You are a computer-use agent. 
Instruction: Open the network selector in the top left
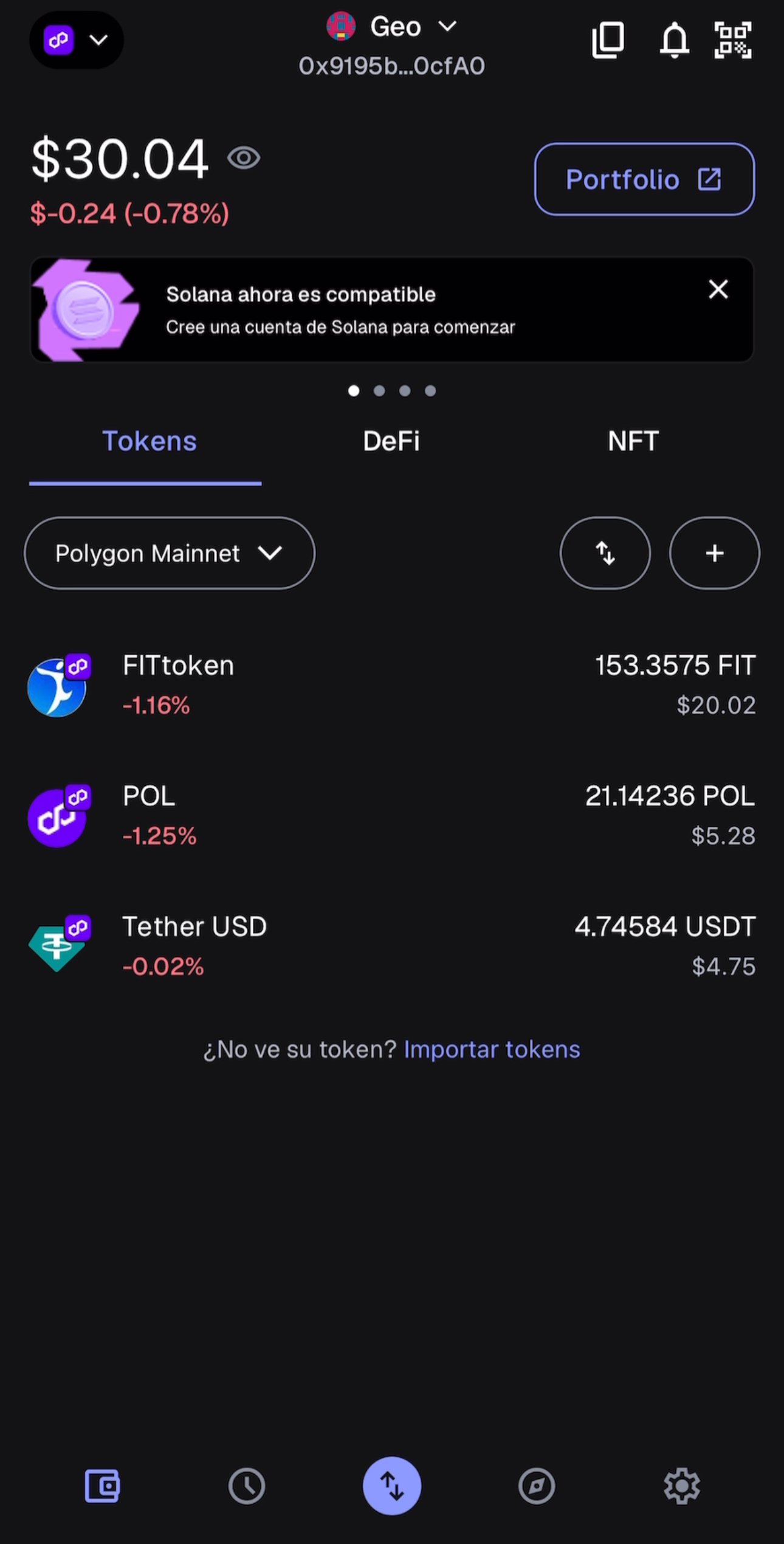[x=77, y=40]
